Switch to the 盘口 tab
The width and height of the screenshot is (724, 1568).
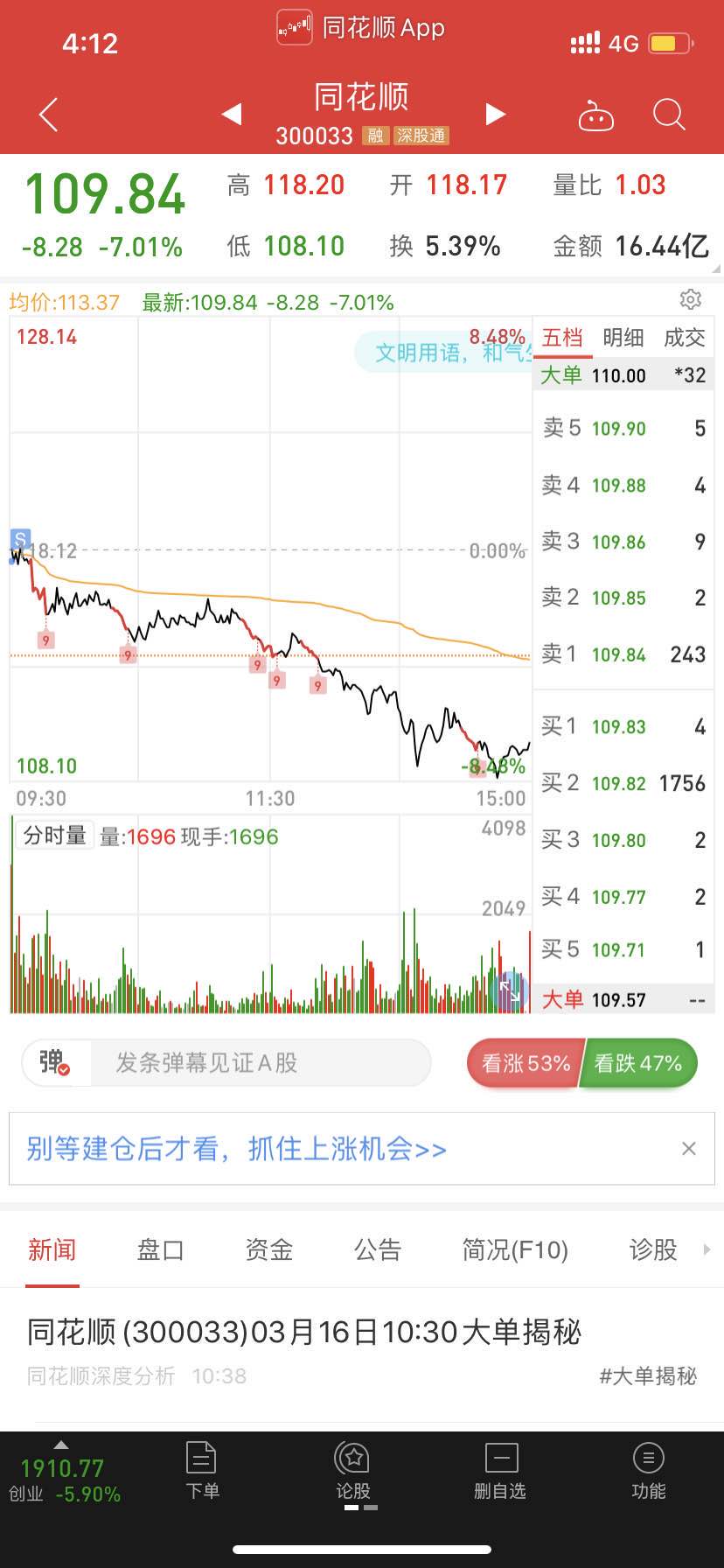click(160, 1250)
